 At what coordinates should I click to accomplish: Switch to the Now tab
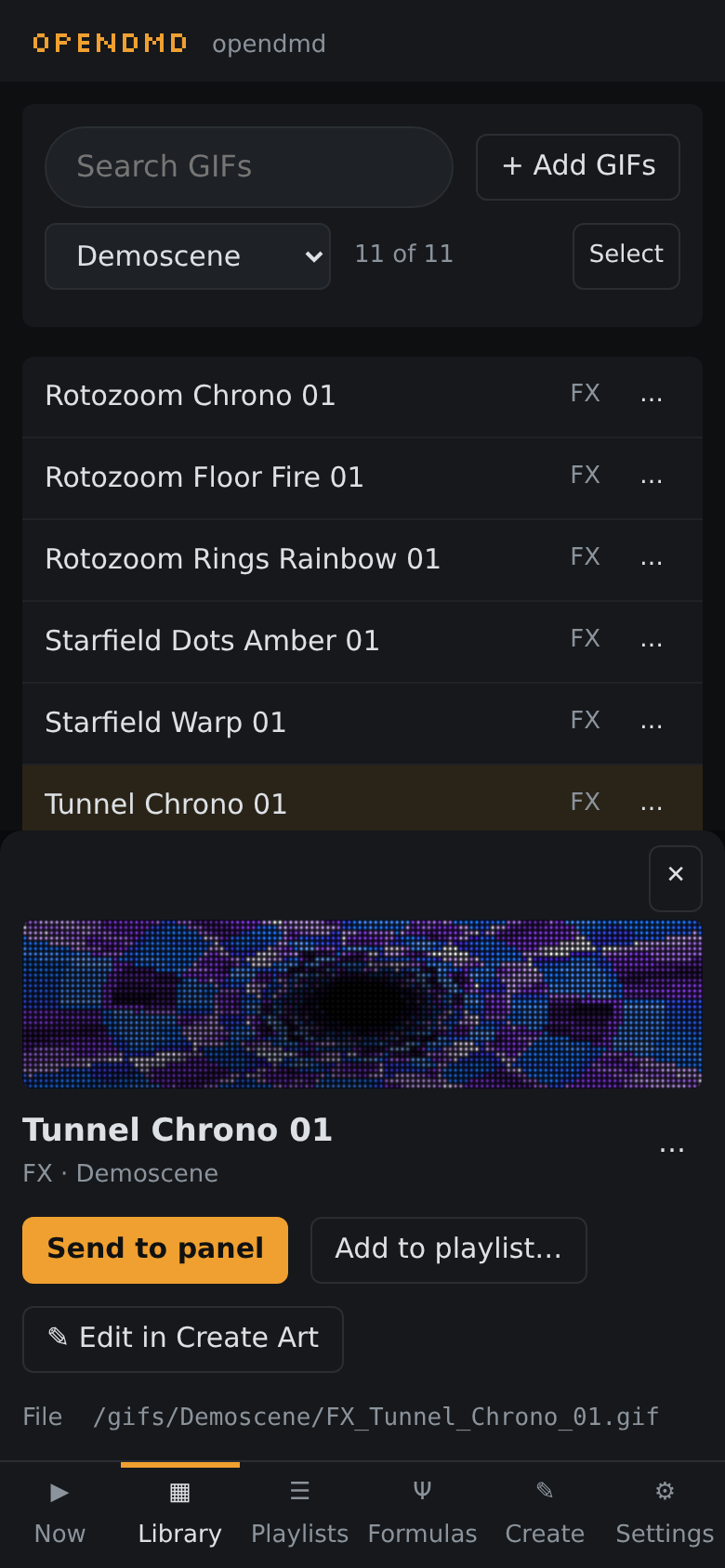59,1514
